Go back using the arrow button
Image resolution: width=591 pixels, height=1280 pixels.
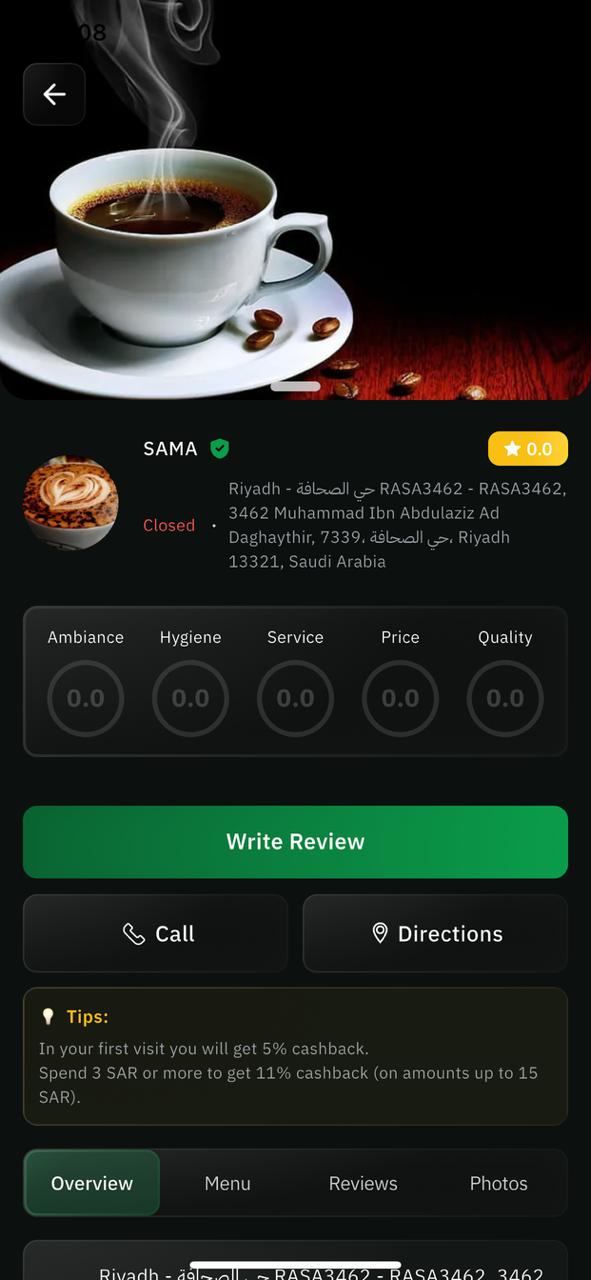pos(54,94)
